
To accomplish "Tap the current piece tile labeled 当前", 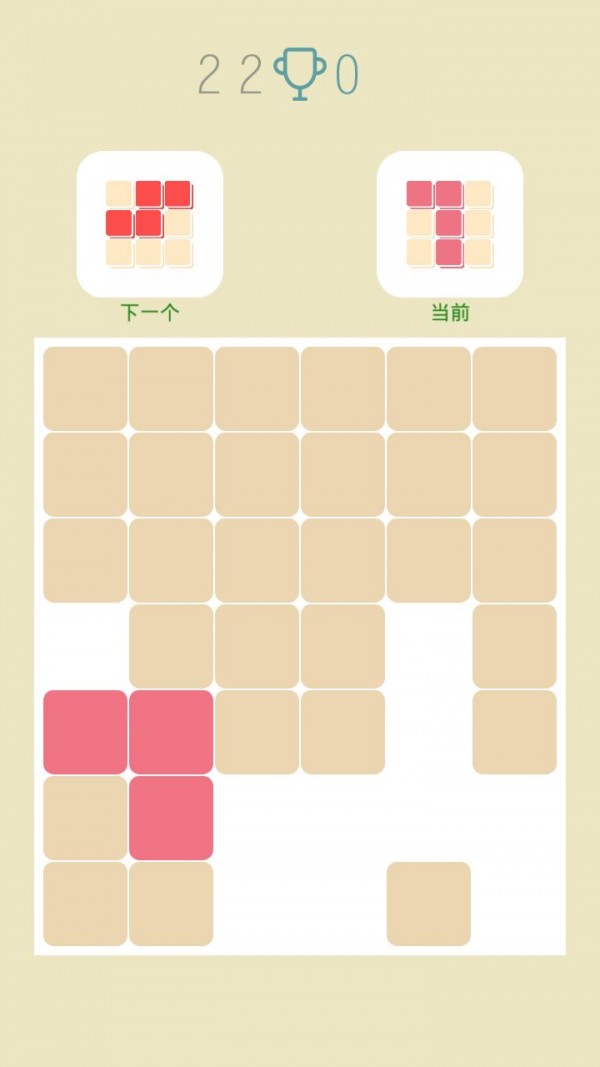I will click(450, 224).
